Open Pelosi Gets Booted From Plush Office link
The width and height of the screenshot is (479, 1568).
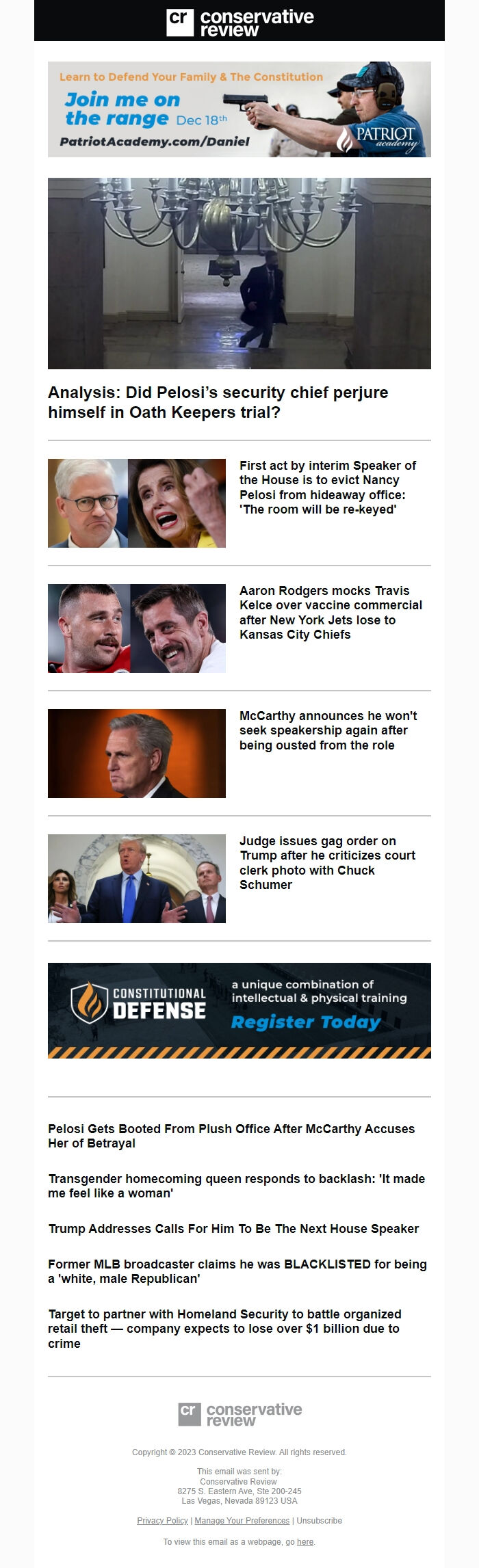pyautogui.click(x=231, y=1135)
